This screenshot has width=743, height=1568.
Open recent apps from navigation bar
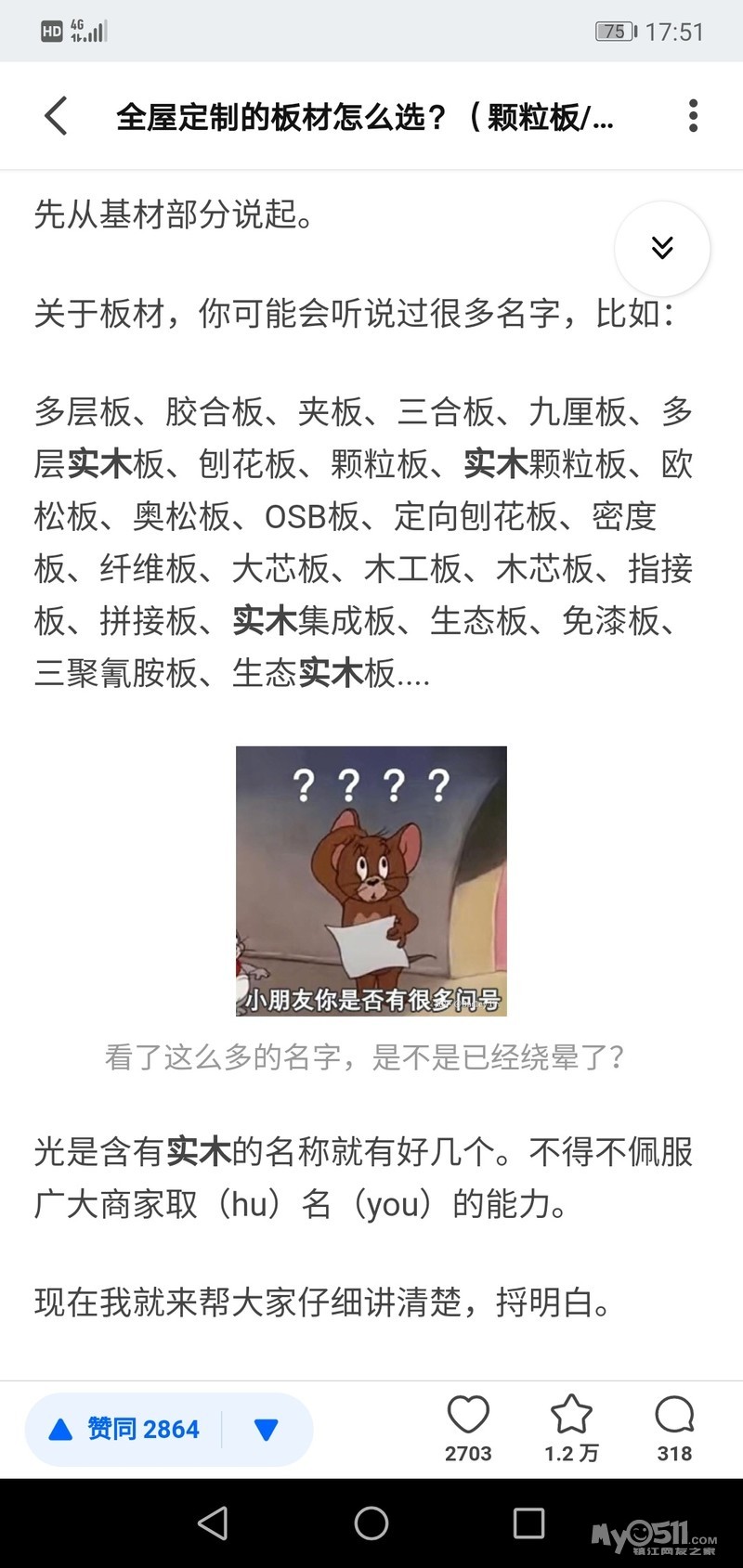point(529,1523)
